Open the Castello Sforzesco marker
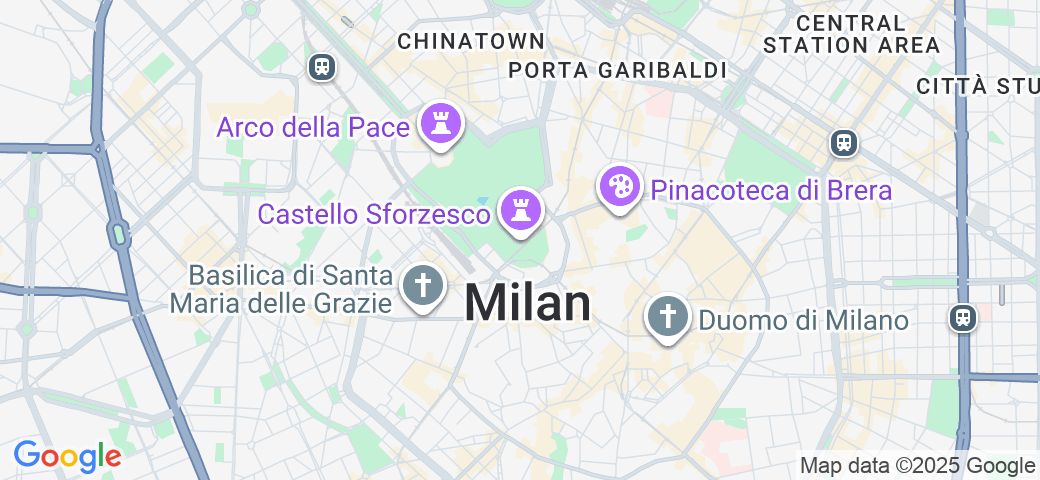 coord(521,211)
